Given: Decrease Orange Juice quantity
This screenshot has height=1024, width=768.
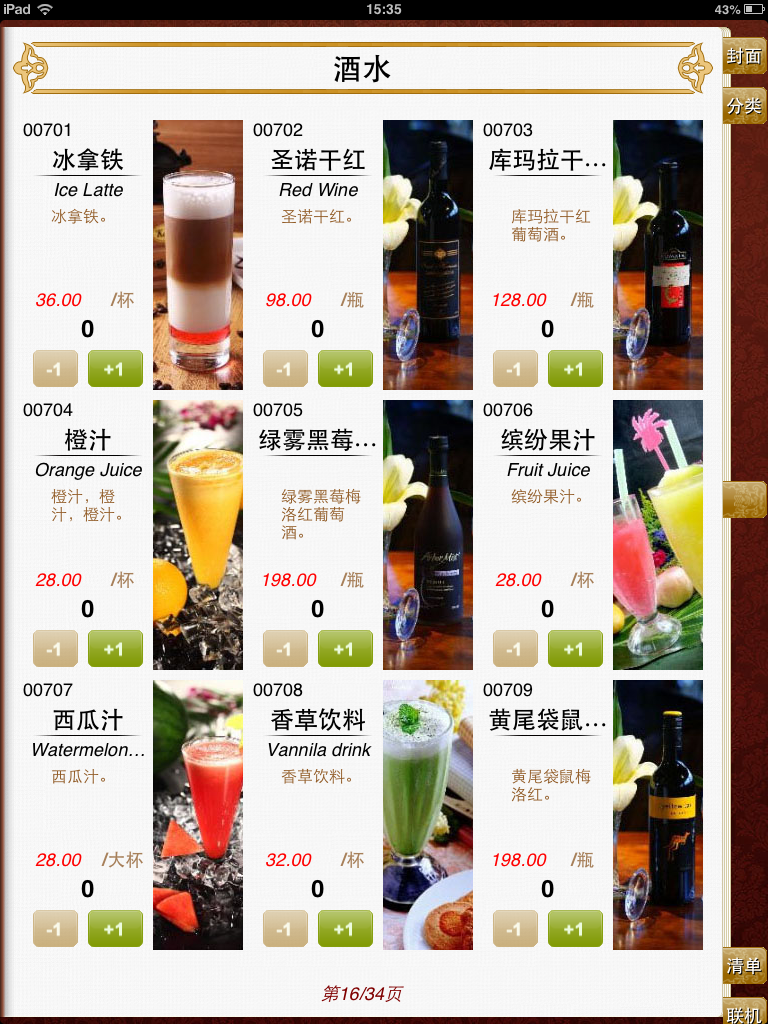Looking at the screenshot, I should coord(55,649).
